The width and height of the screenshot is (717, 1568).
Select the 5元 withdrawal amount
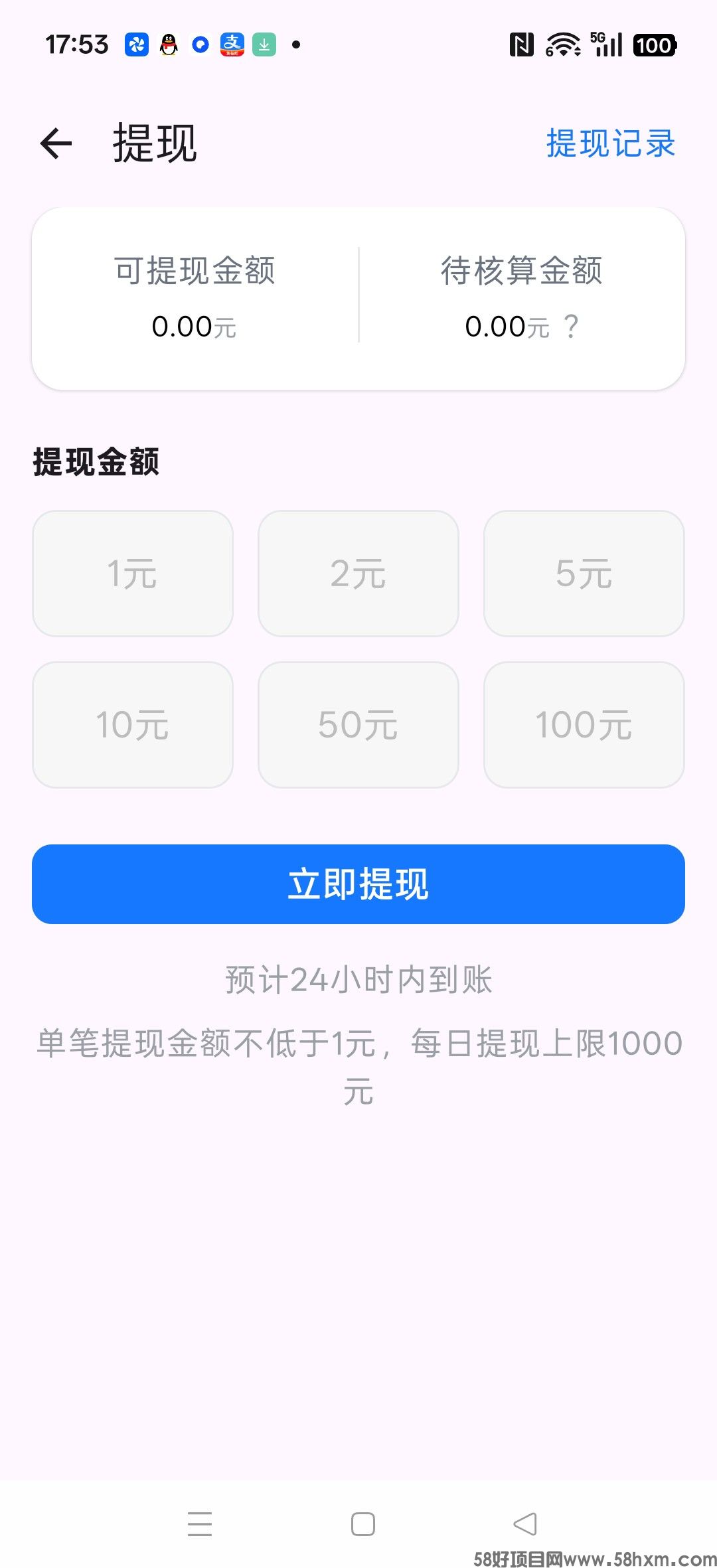point(584,574)
